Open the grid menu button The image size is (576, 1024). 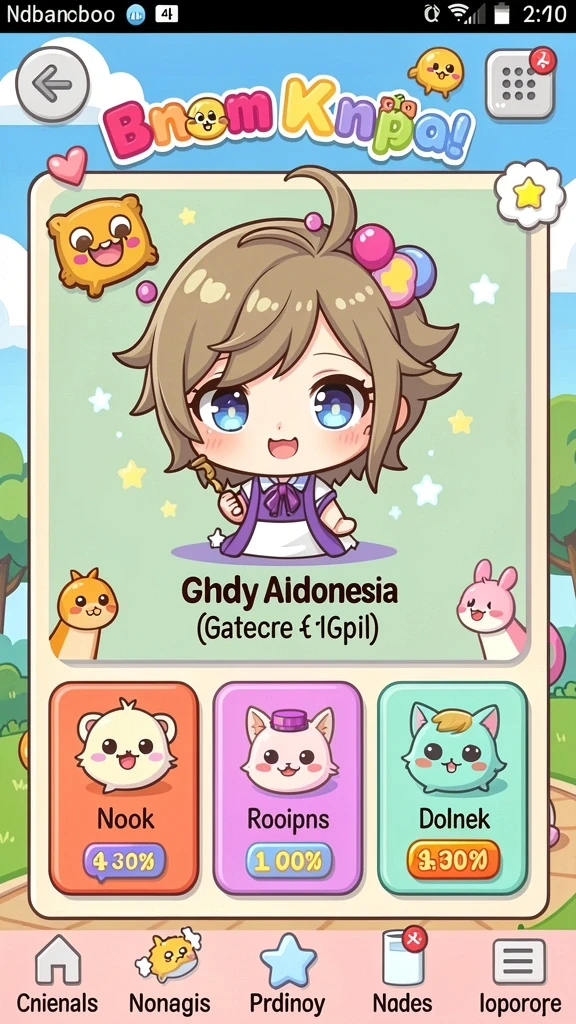pyautogui.click(x=520, y=85)
